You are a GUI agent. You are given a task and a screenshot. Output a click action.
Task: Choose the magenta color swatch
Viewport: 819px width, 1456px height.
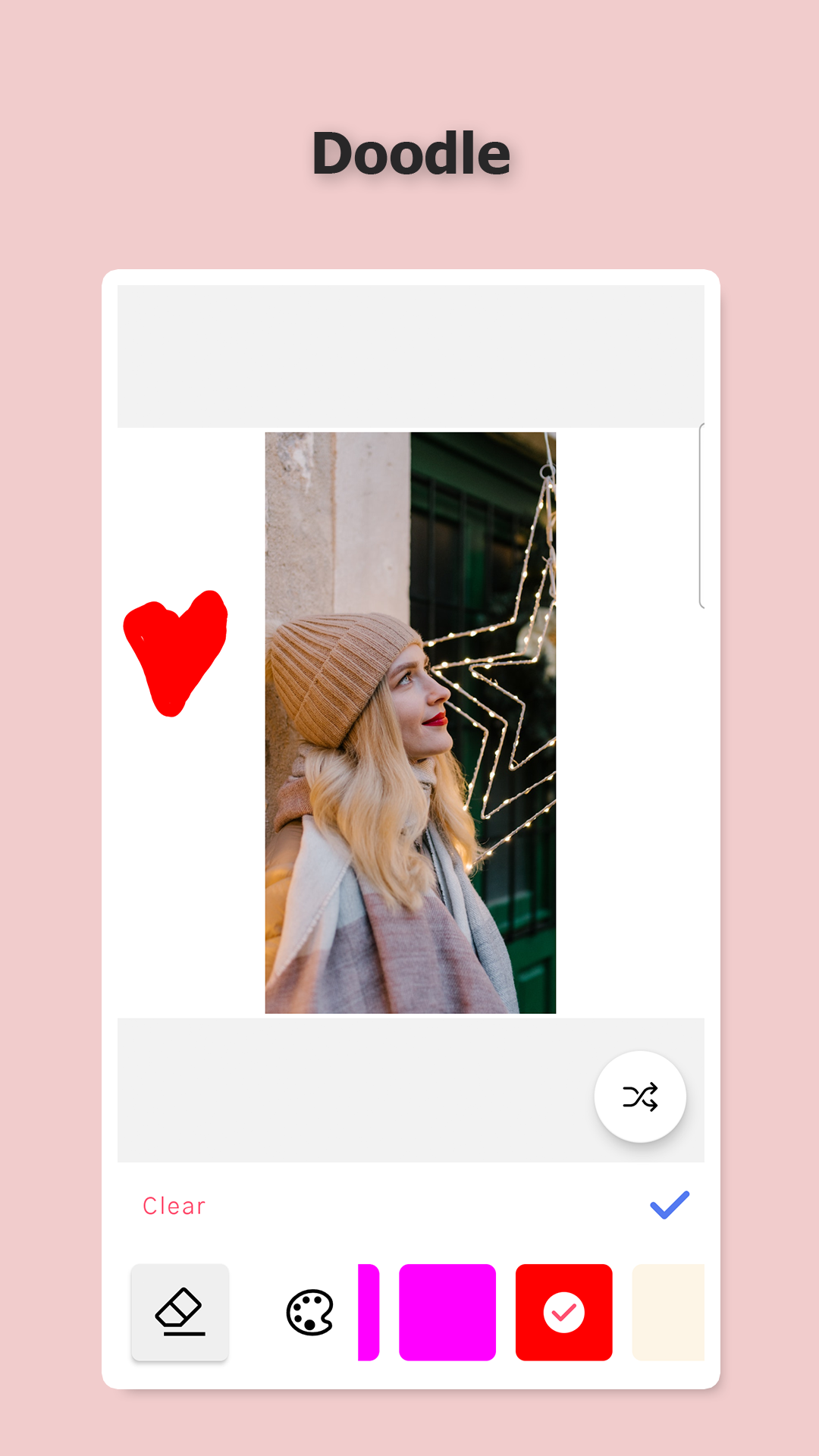[447, 1312]
